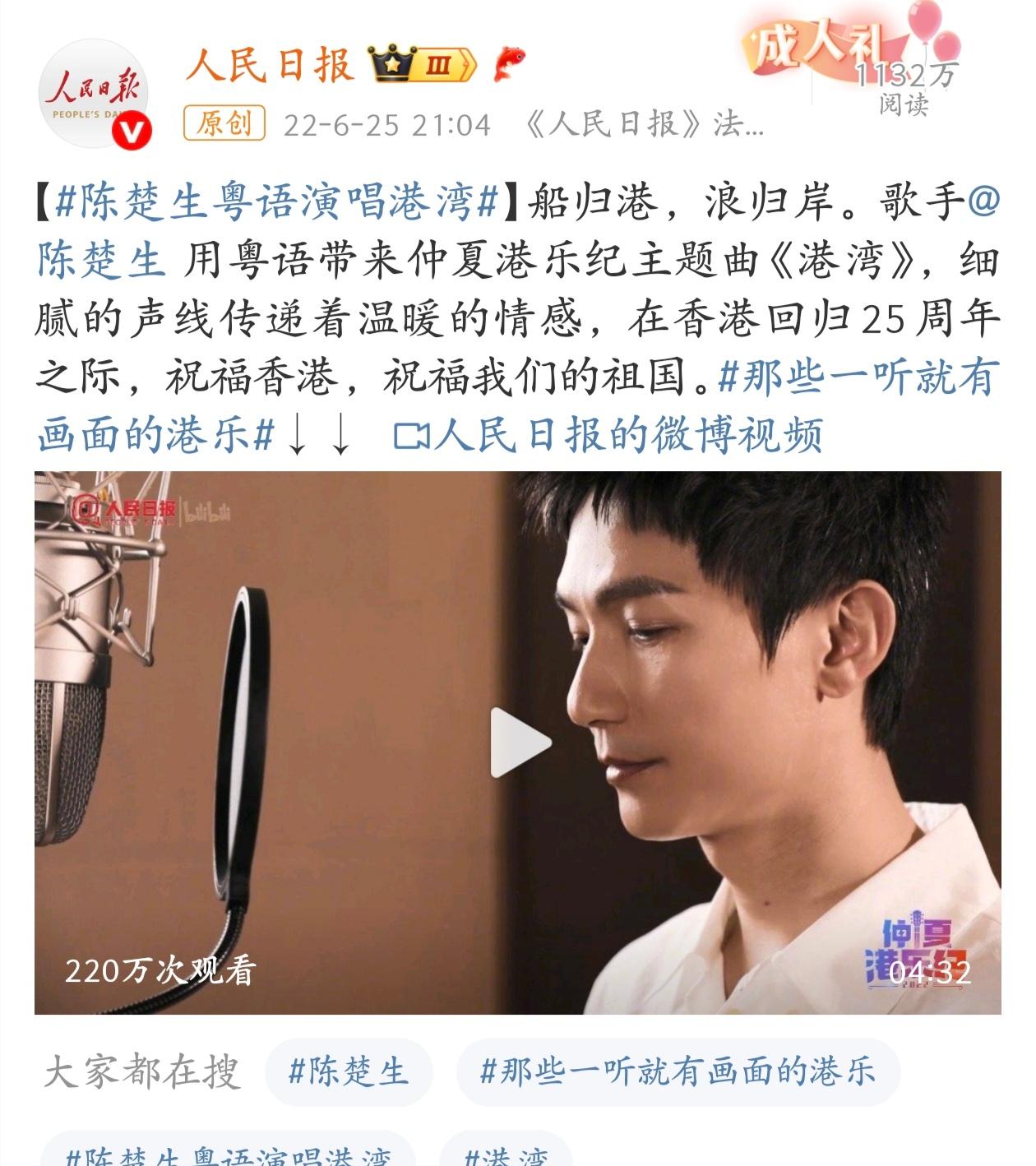Open the 人民日报 account name link
1036x1166 pixels.
coord(270,65)
